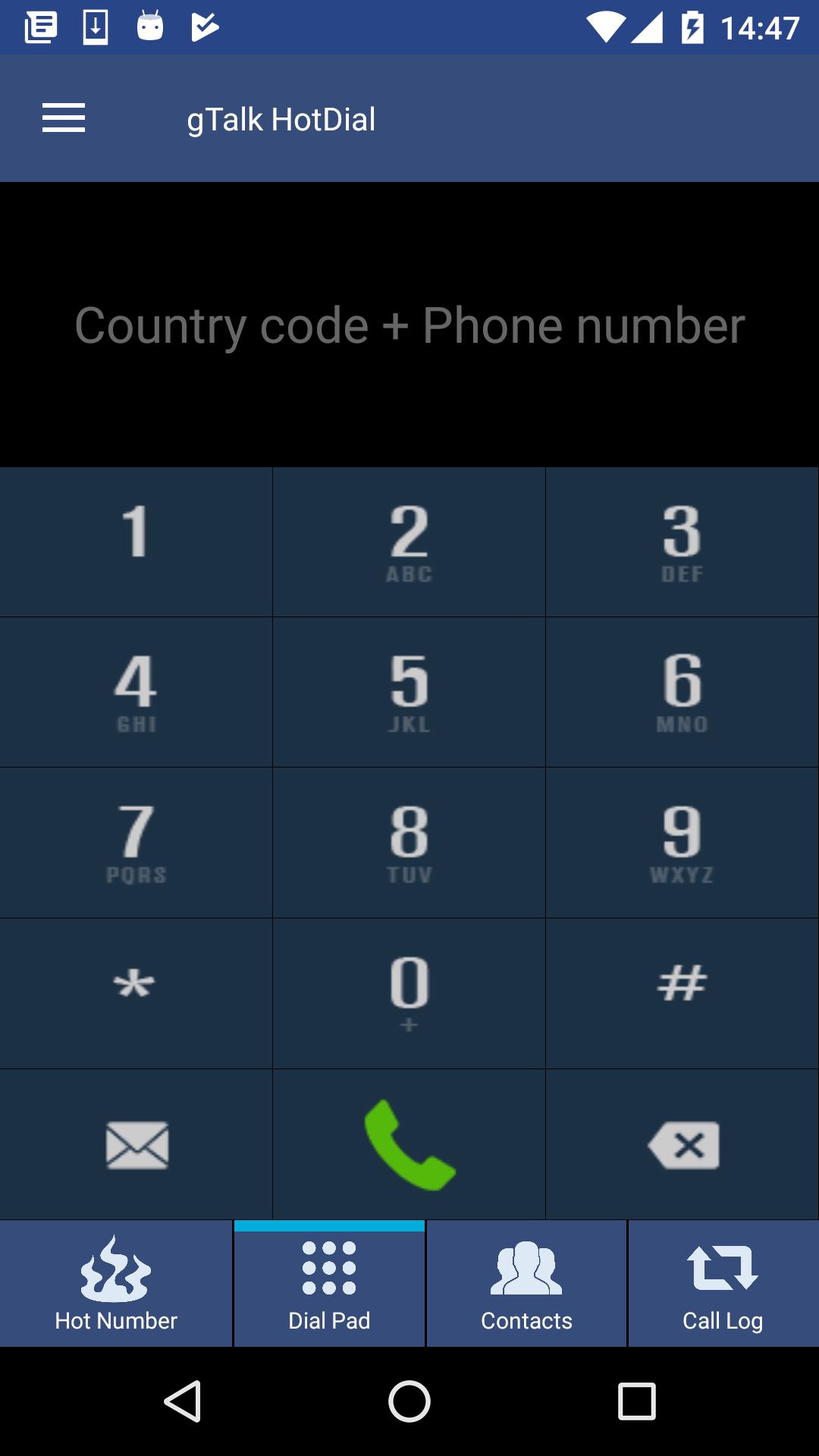Tap the 3 DEF key
Screen dimensions: 819x1456
[682, 541]
